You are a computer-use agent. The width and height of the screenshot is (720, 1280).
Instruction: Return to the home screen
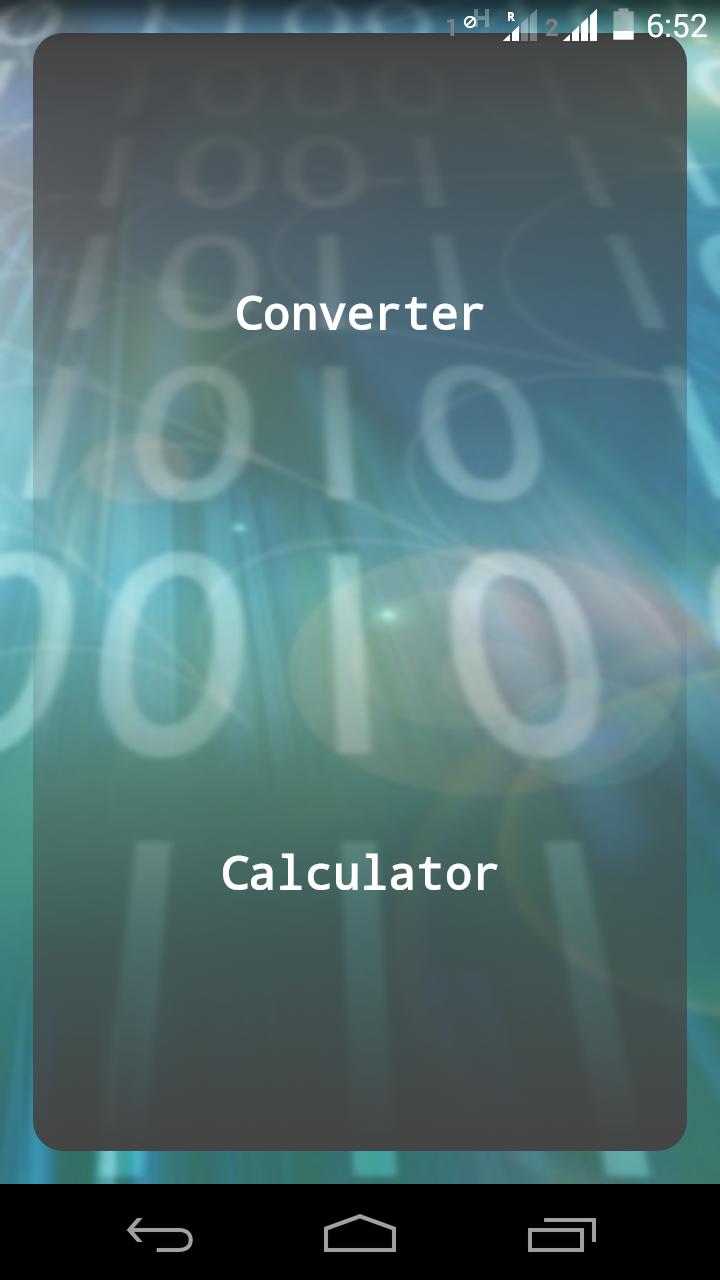coord(360,1234)
